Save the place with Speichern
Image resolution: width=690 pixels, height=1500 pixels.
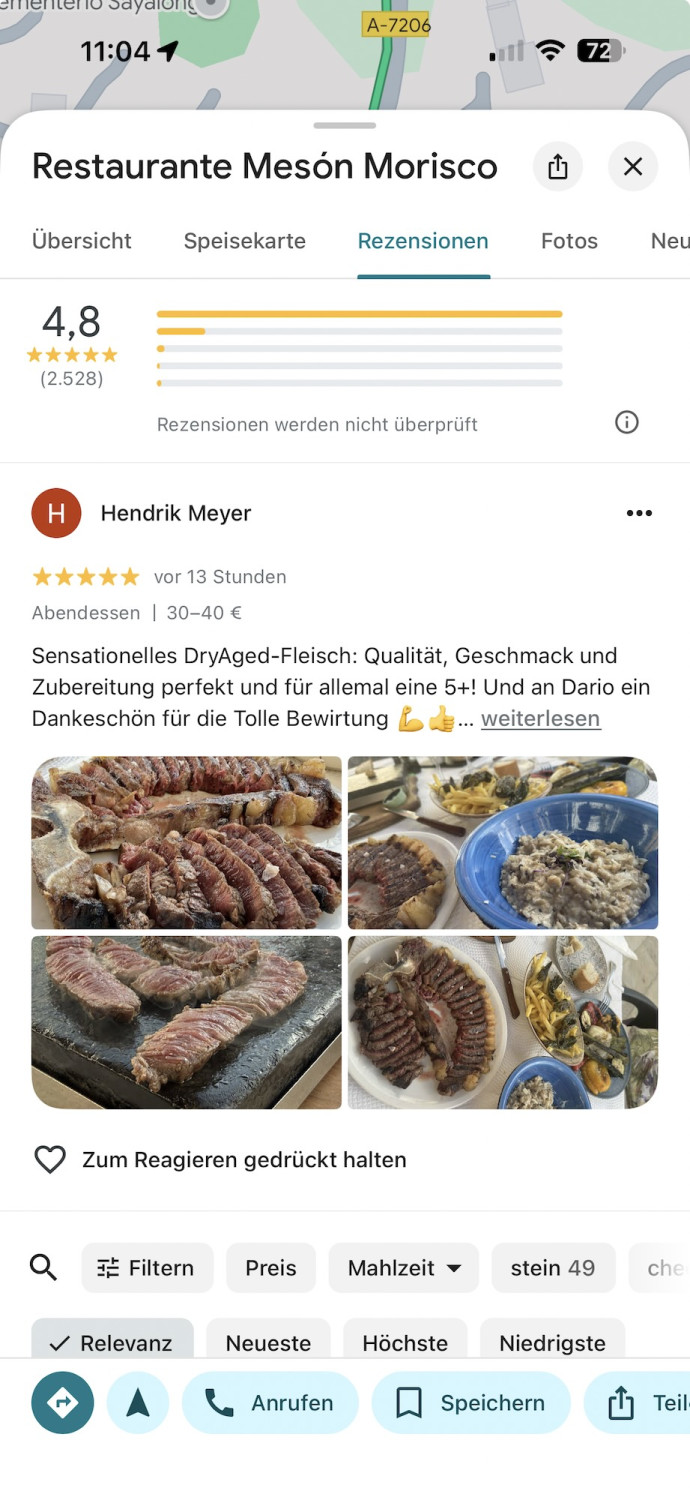pyautogui.click(x=470, y=1403)
